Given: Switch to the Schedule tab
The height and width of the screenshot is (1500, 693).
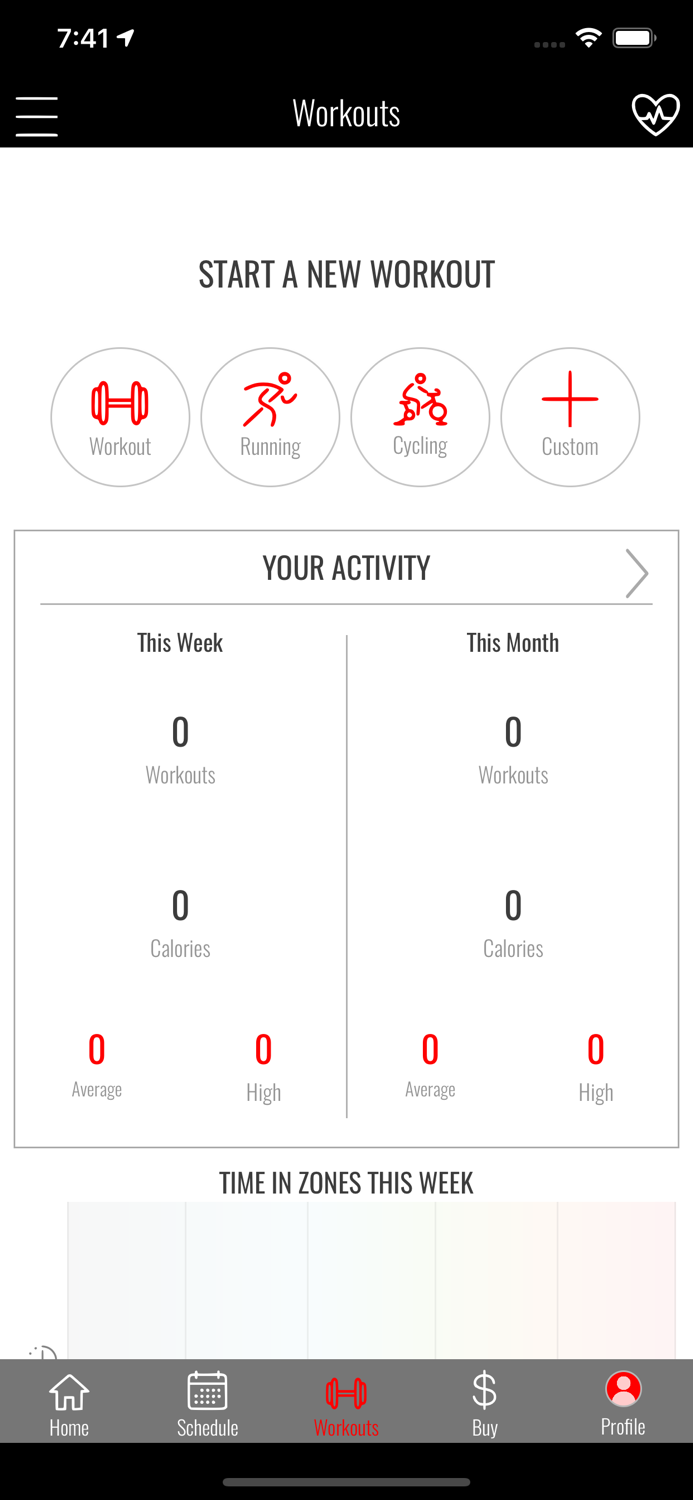Looking at the screenshot, I should pos(208,1404).
